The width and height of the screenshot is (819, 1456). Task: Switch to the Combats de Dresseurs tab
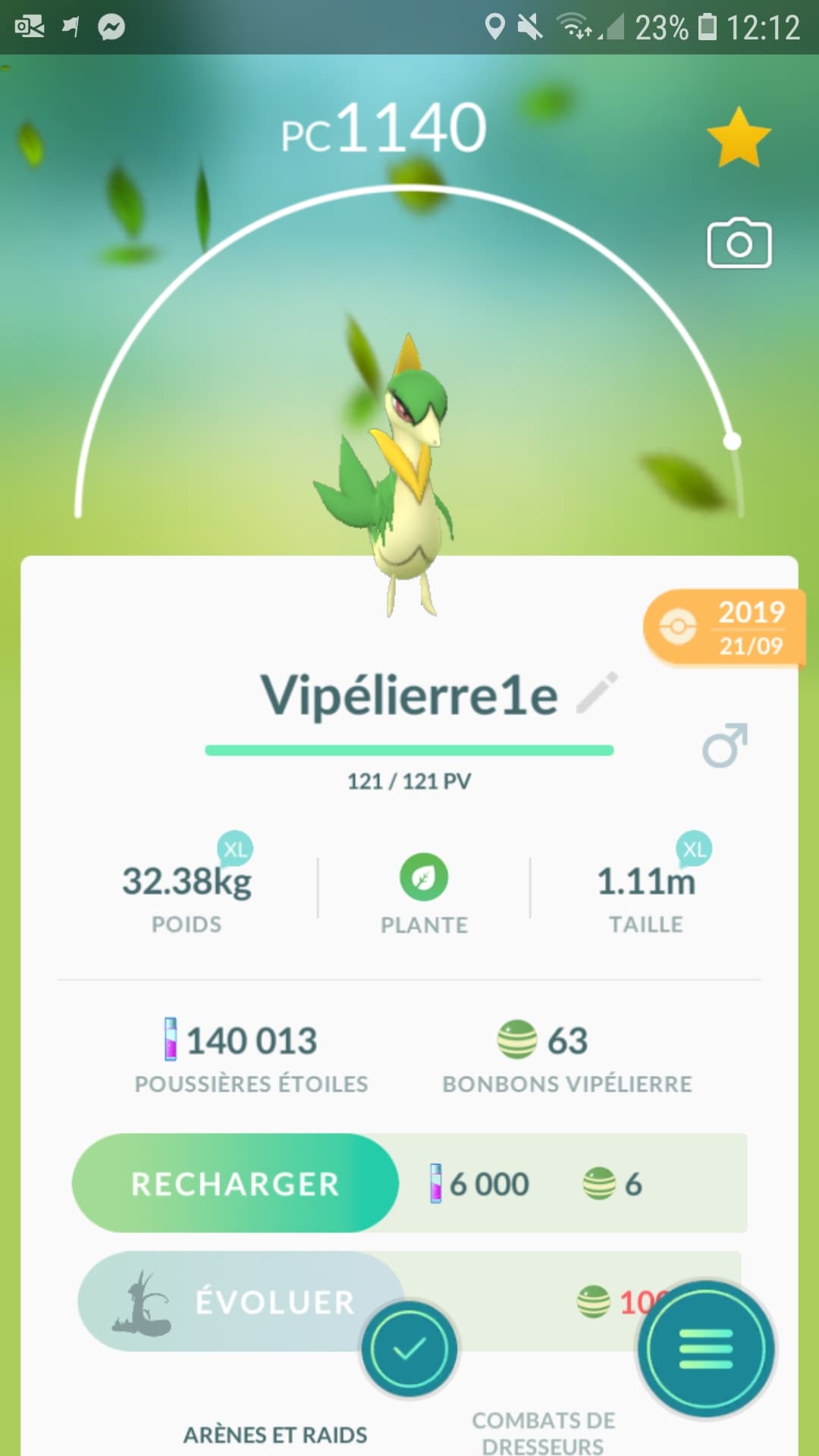[544, 1432]
